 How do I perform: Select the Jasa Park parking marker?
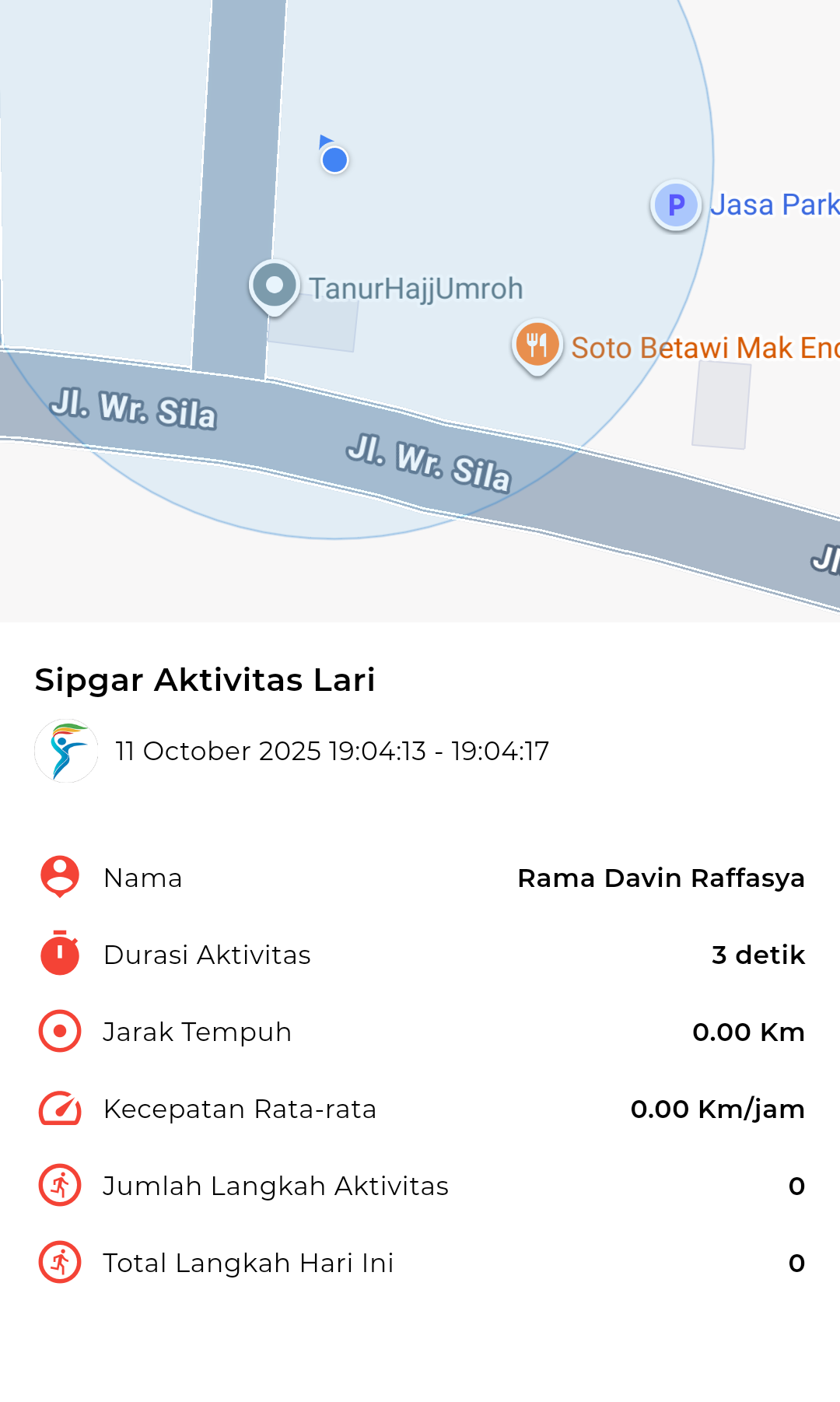pos(676,205)
